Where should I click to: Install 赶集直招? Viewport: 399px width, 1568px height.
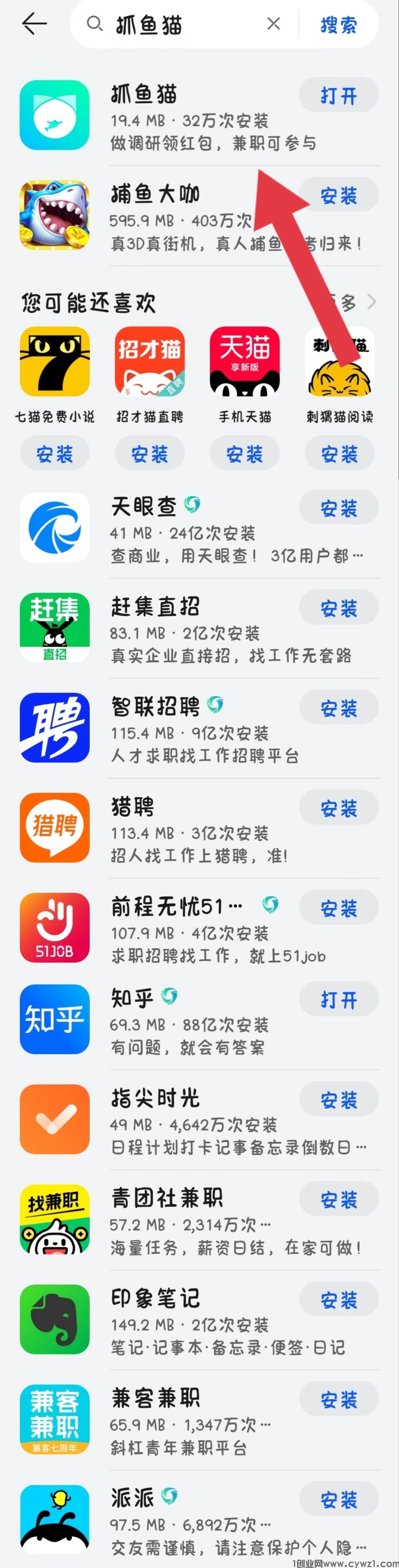tap(338, 608)
